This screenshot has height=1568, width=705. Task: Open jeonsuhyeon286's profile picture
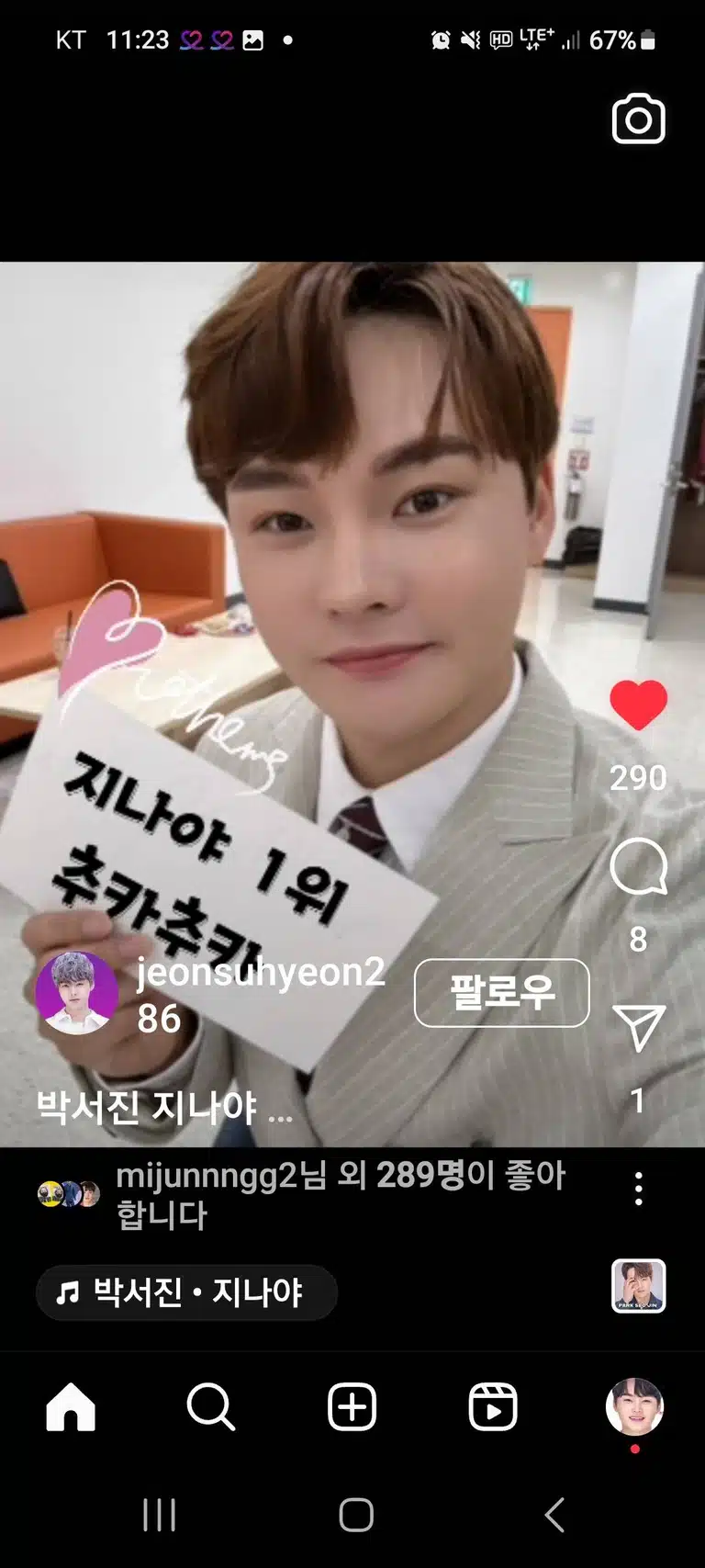coord(76,993)
